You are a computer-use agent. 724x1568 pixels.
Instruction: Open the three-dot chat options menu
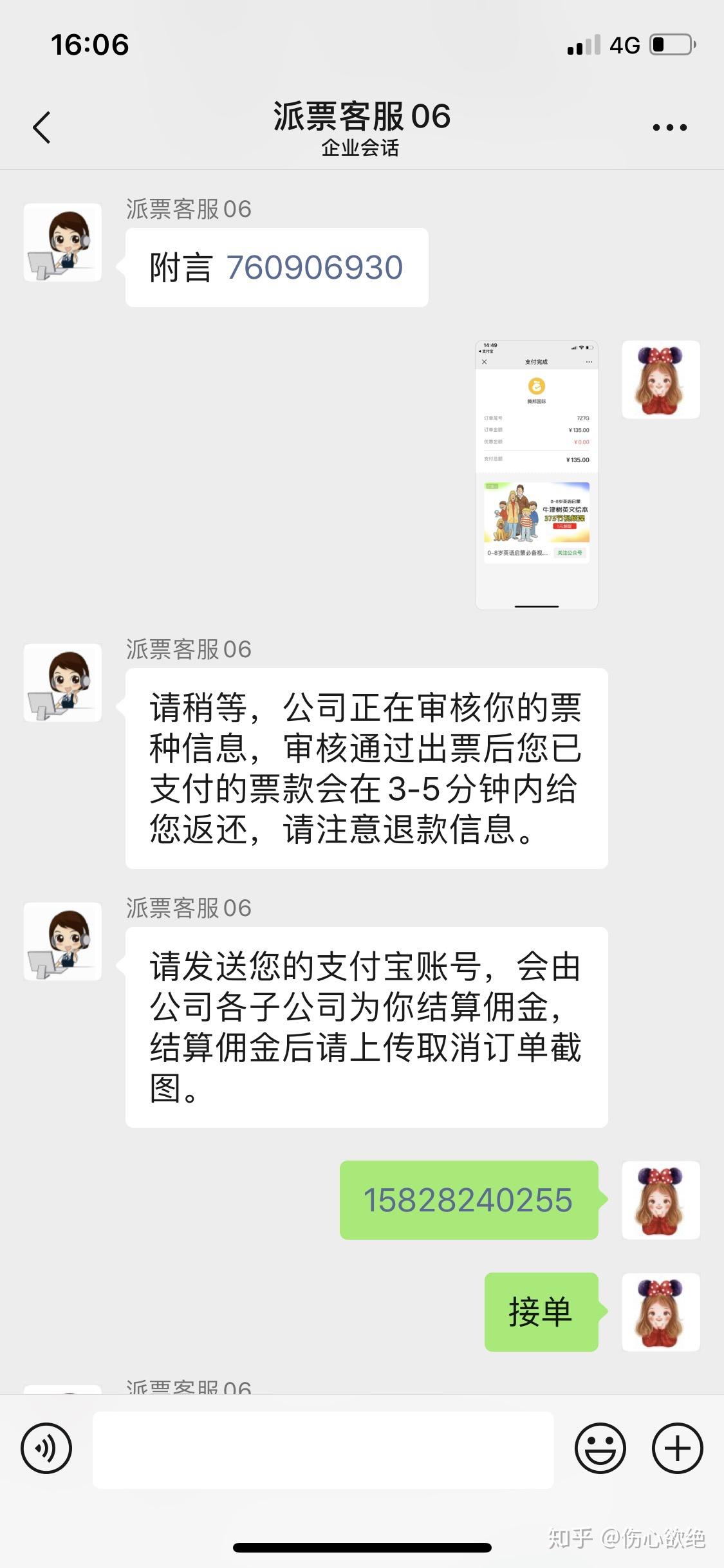point(669,127)
